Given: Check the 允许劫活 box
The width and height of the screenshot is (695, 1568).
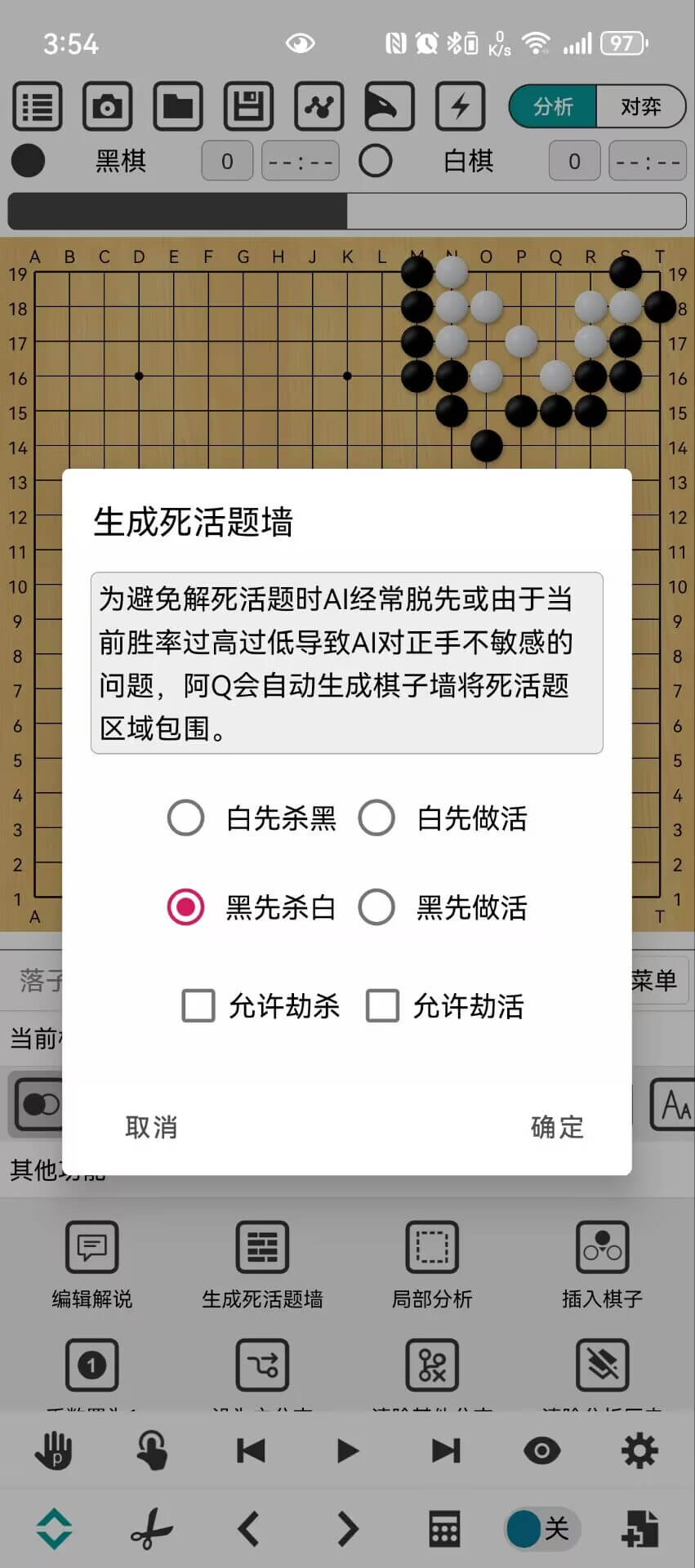Looking at the screenshot, I should (383, 1006).
